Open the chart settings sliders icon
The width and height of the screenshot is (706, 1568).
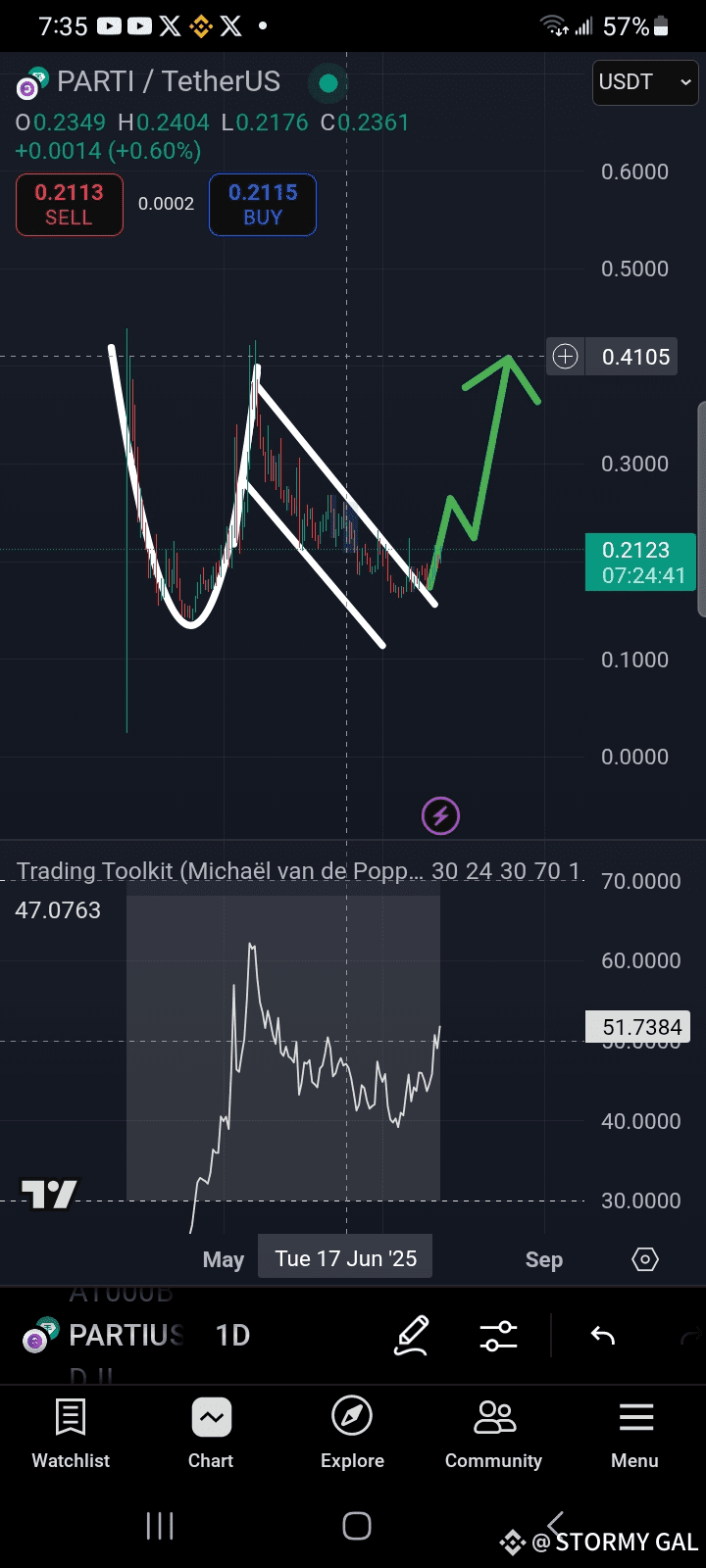tap(498, 1336)
